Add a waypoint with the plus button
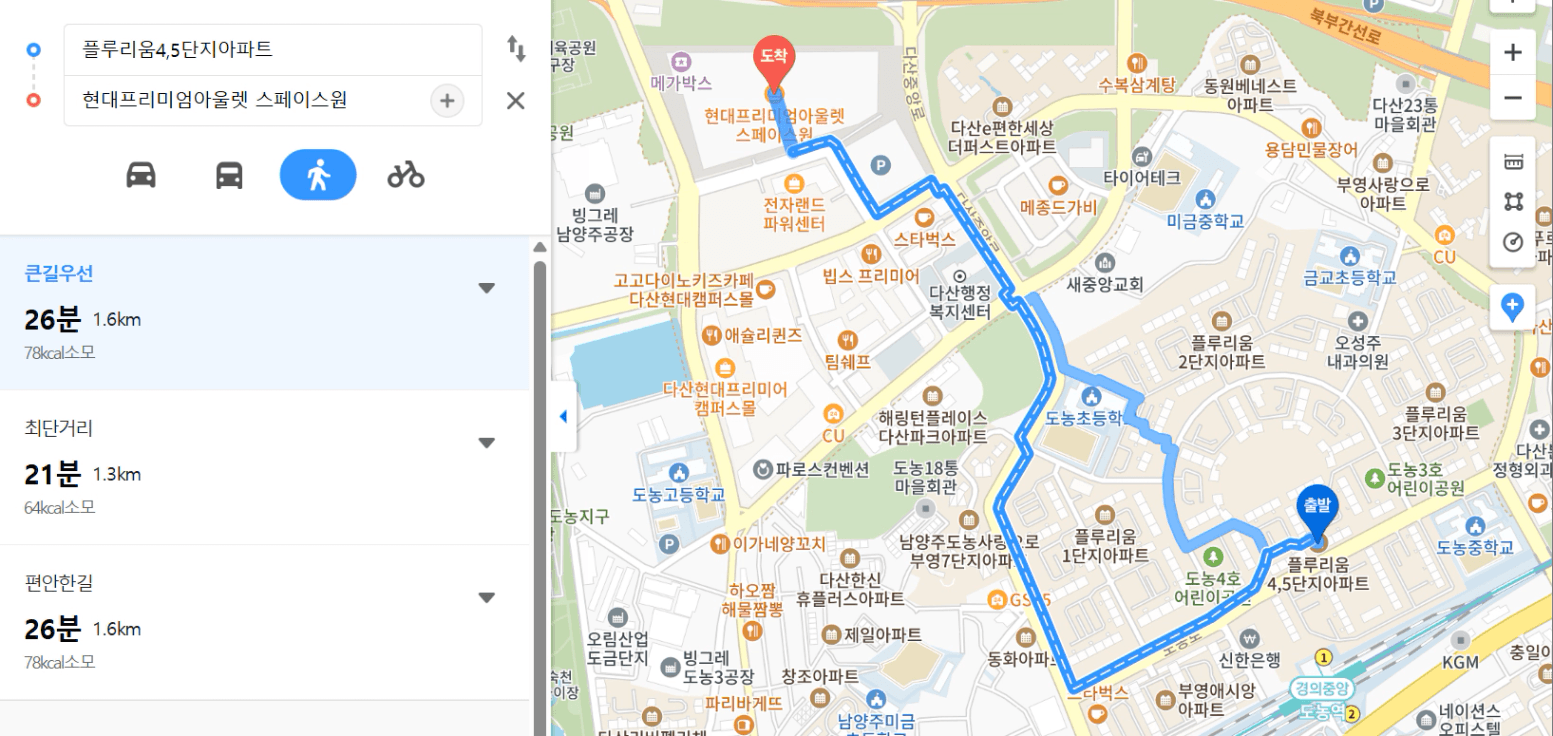 pyautogui.click(x=447, y=100)
